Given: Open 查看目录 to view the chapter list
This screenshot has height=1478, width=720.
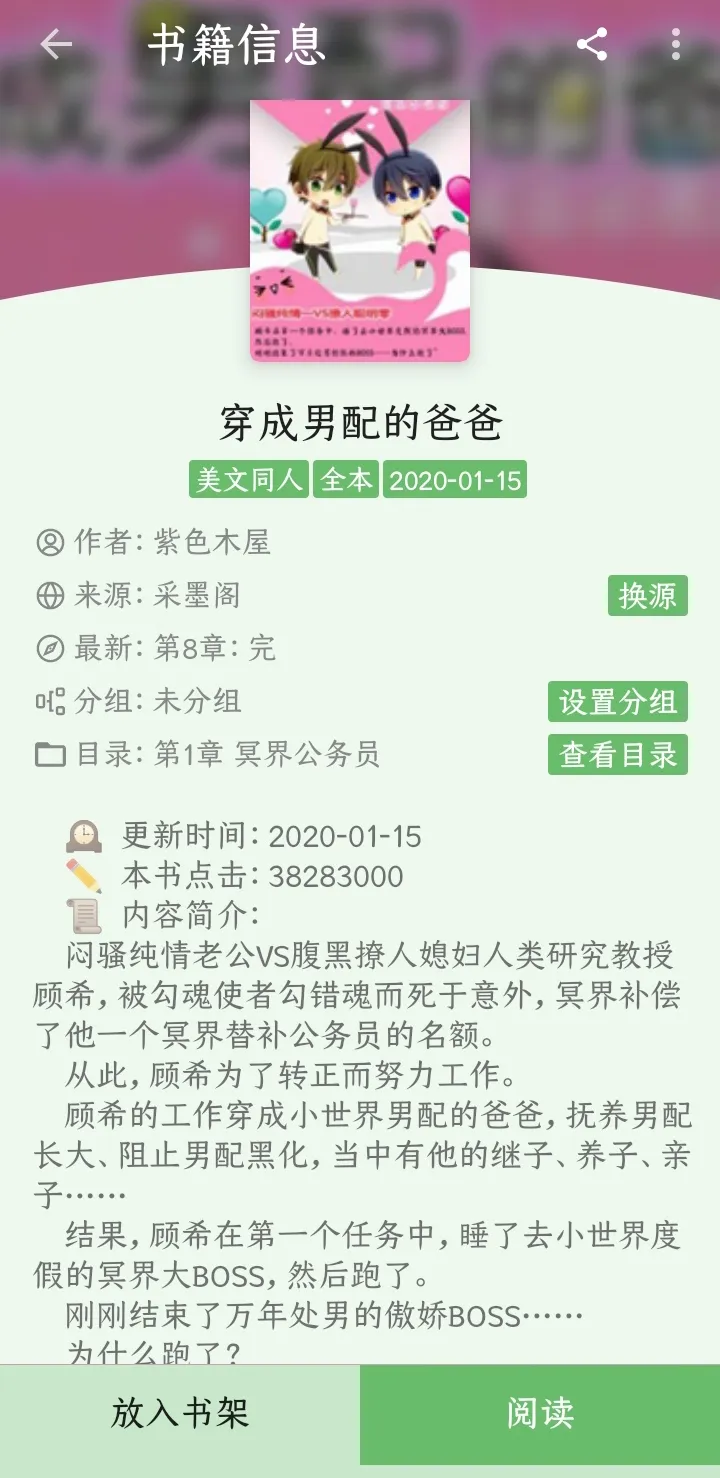Looking at the screenshot, I should click(x=617, y=755).
